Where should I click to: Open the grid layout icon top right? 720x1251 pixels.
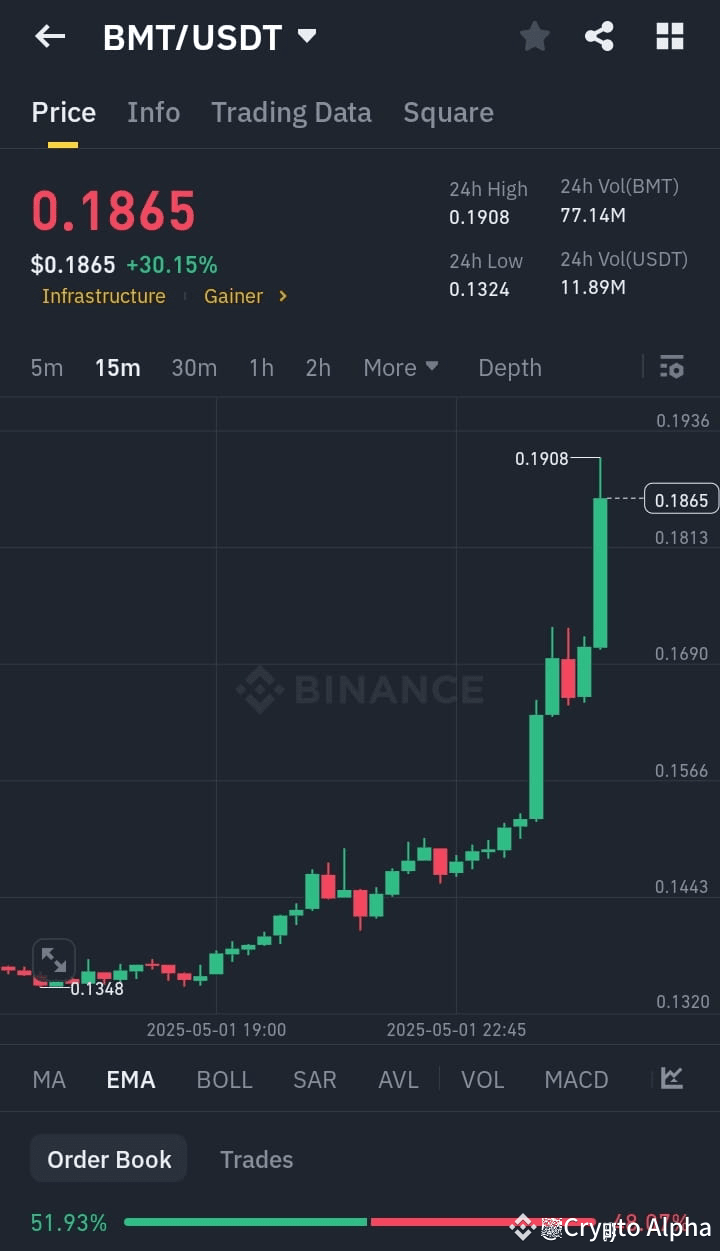(x=668, y=36)
